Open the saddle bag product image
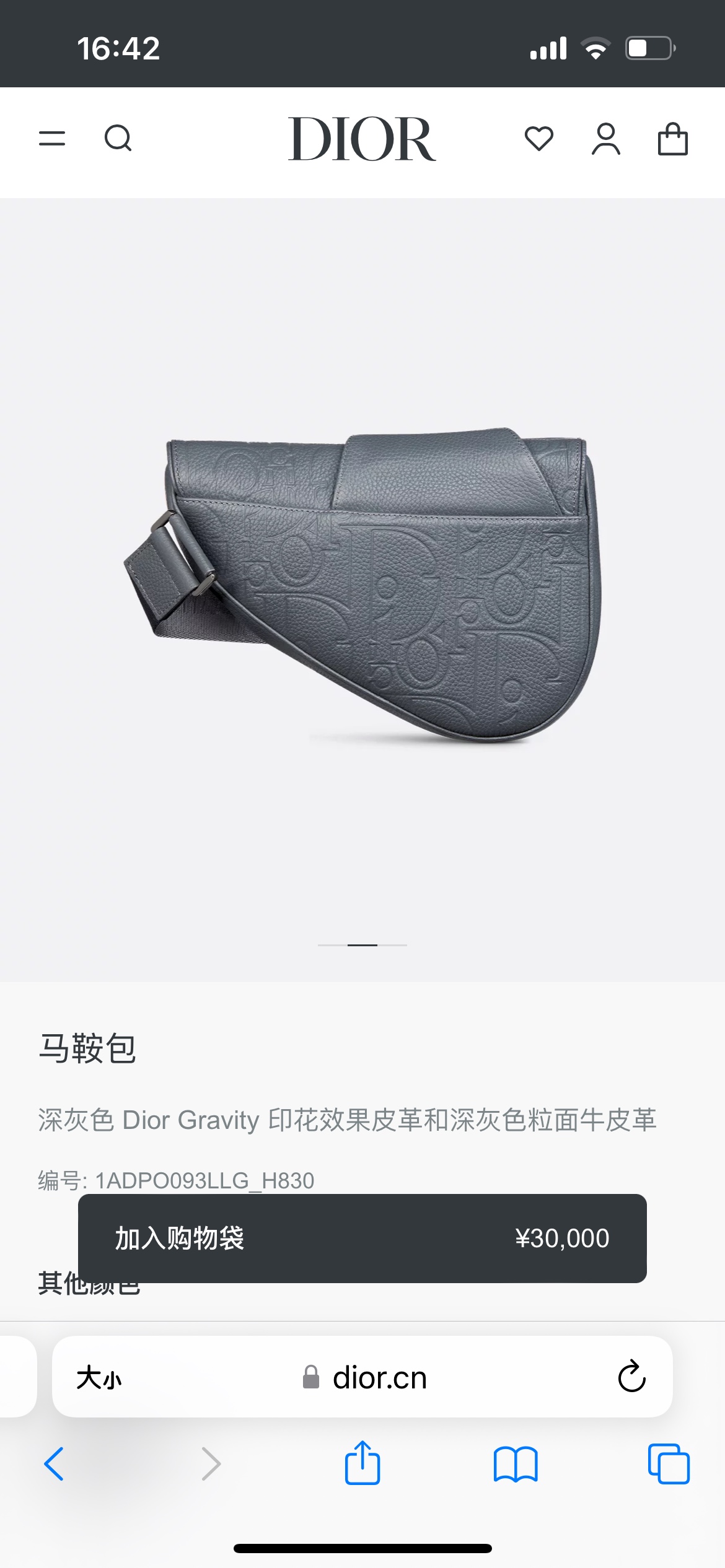This screenshot has height=1568, width=725. click(362, 585)
